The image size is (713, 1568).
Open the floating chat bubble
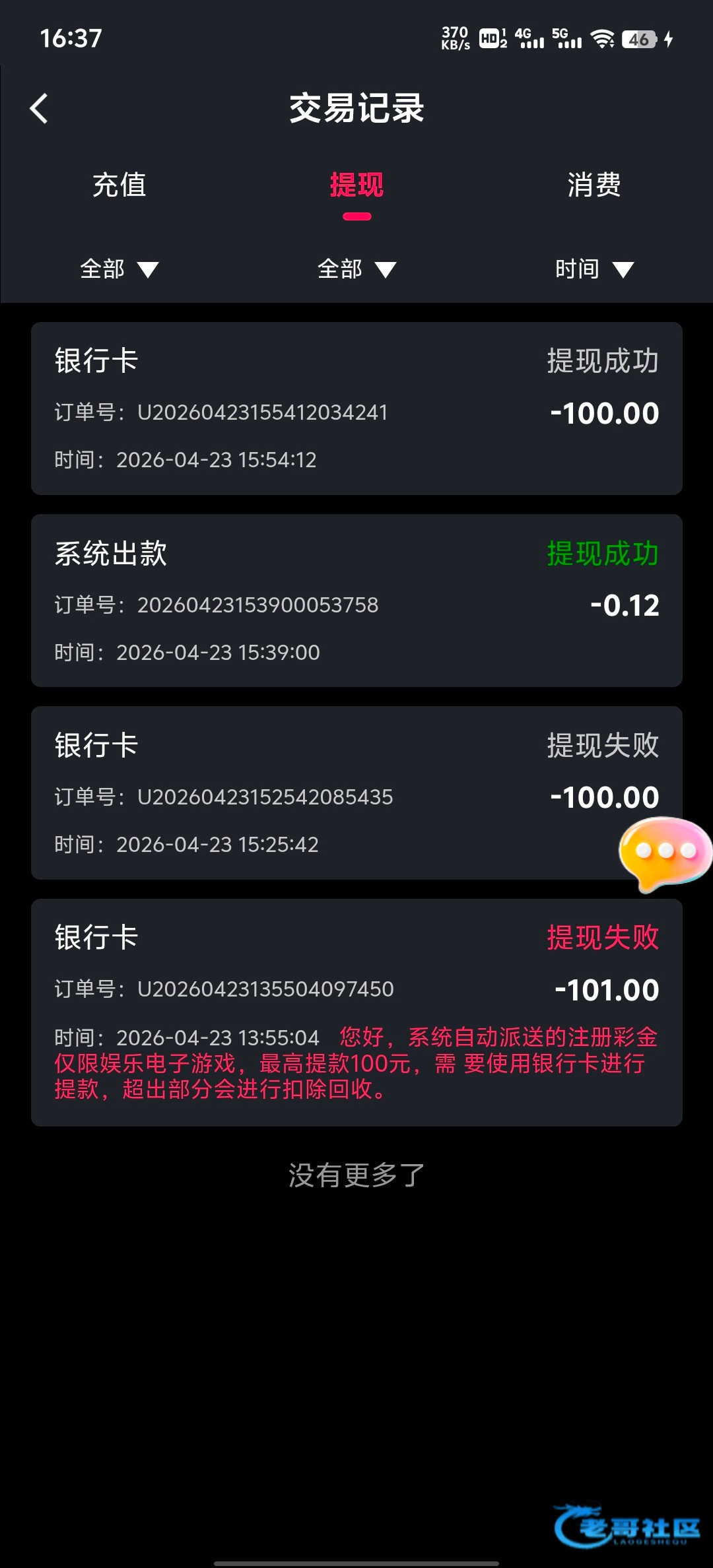(x=665, y=854)
